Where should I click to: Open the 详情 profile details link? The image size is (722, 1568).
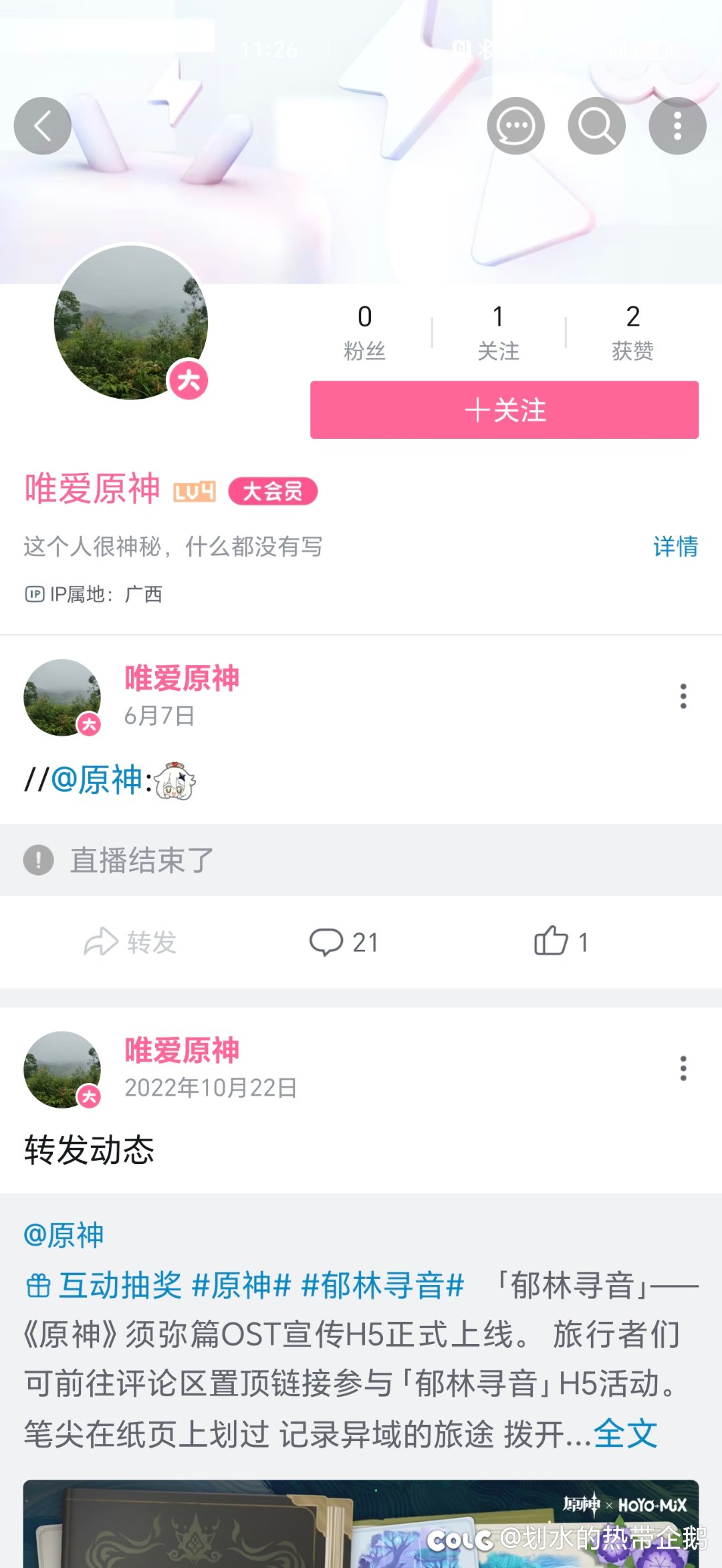tap(675, 547)
